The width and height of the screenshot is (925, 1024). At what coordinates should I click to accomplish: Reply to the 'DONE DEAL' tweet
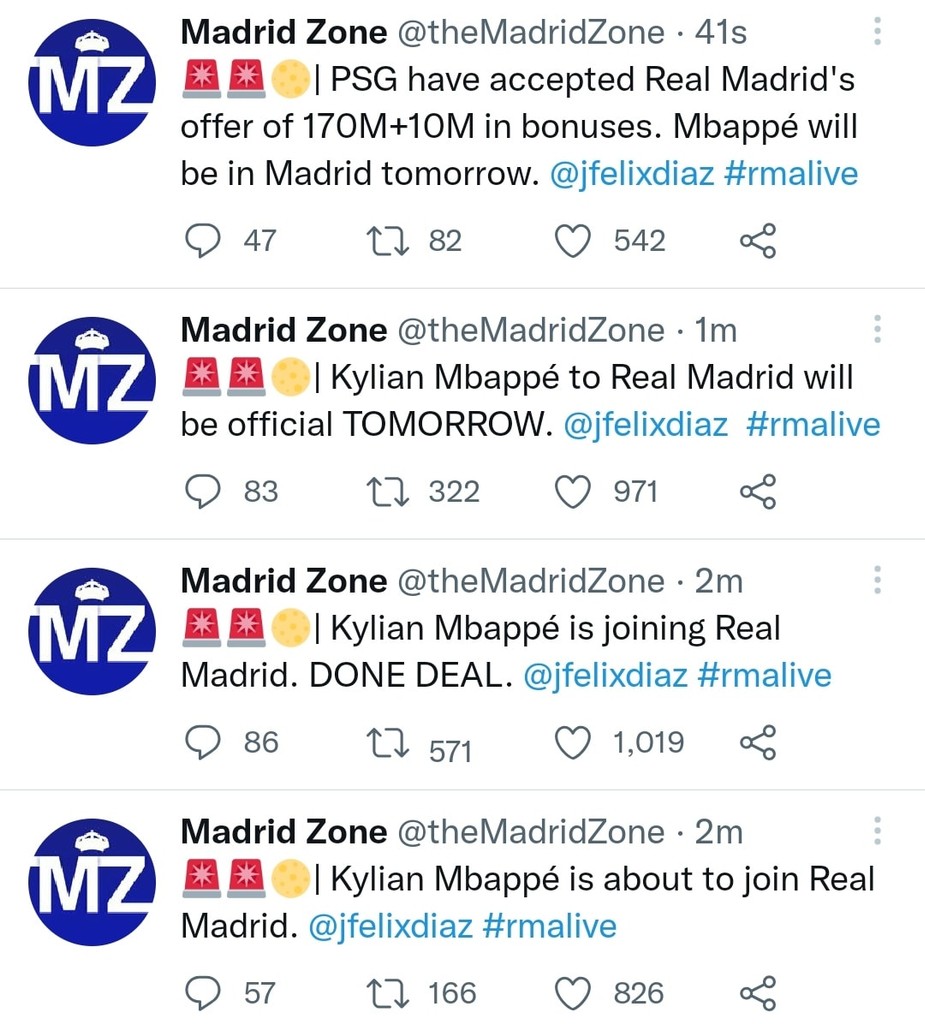pyautogui.click(x=205, y=743)
